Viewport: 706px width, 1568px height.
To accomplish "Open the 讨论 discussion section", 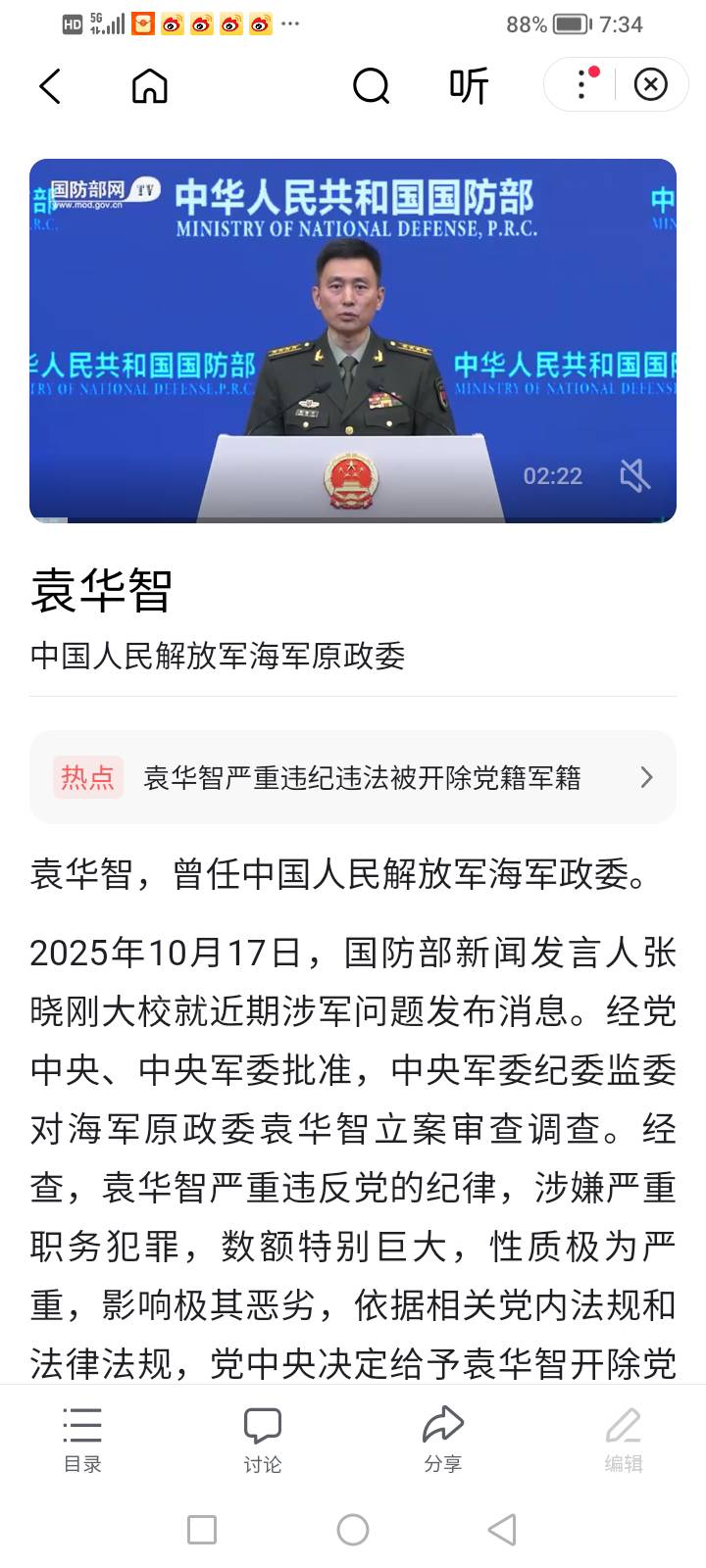I will point(263,1439).
